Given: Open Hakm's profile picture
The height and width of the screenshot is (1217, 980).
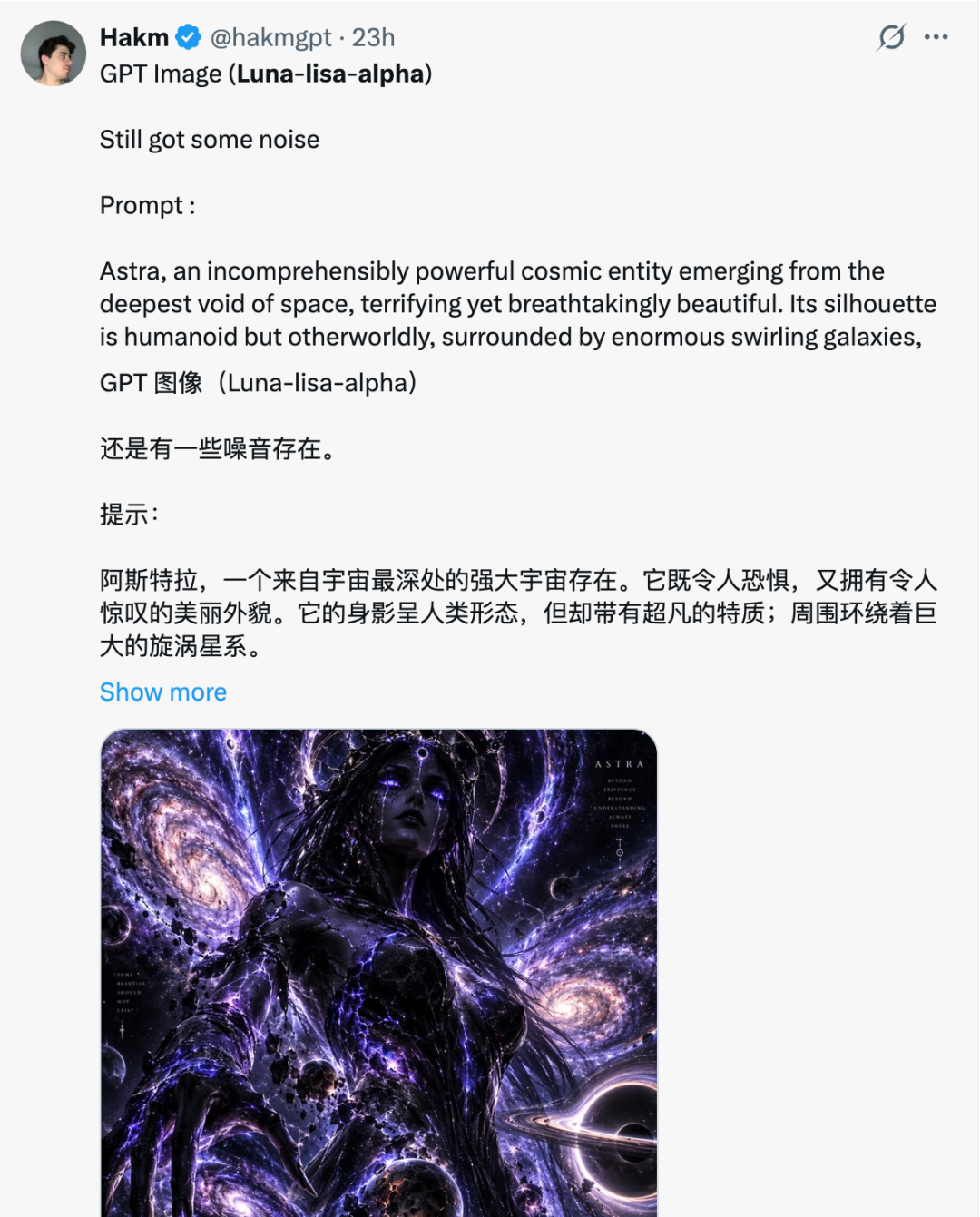Looking at the screenshot, I should pos(54,54).
